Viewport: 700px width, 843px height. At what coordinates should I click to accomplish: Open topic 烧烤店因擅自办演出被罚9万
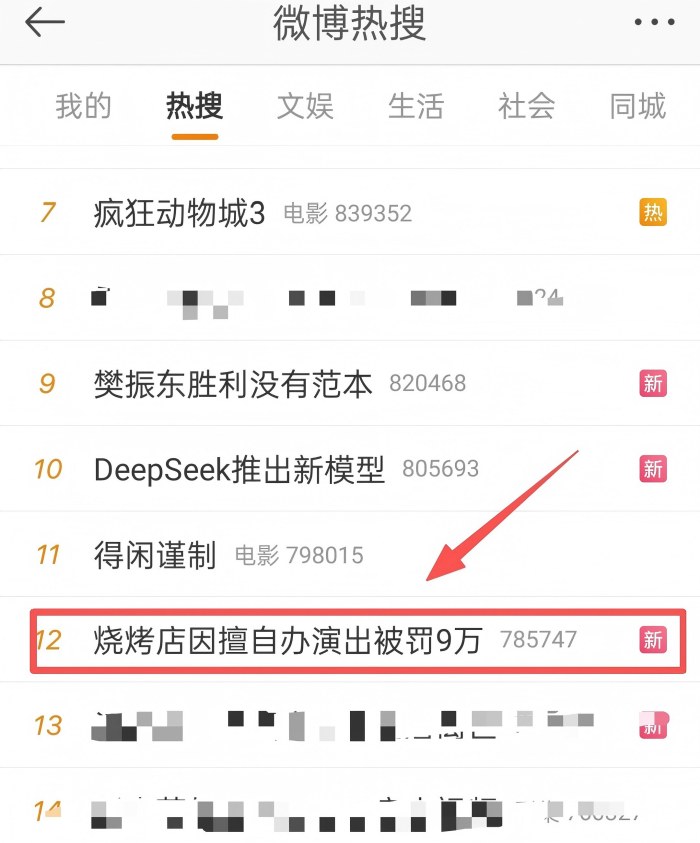(x=288, y=640)
